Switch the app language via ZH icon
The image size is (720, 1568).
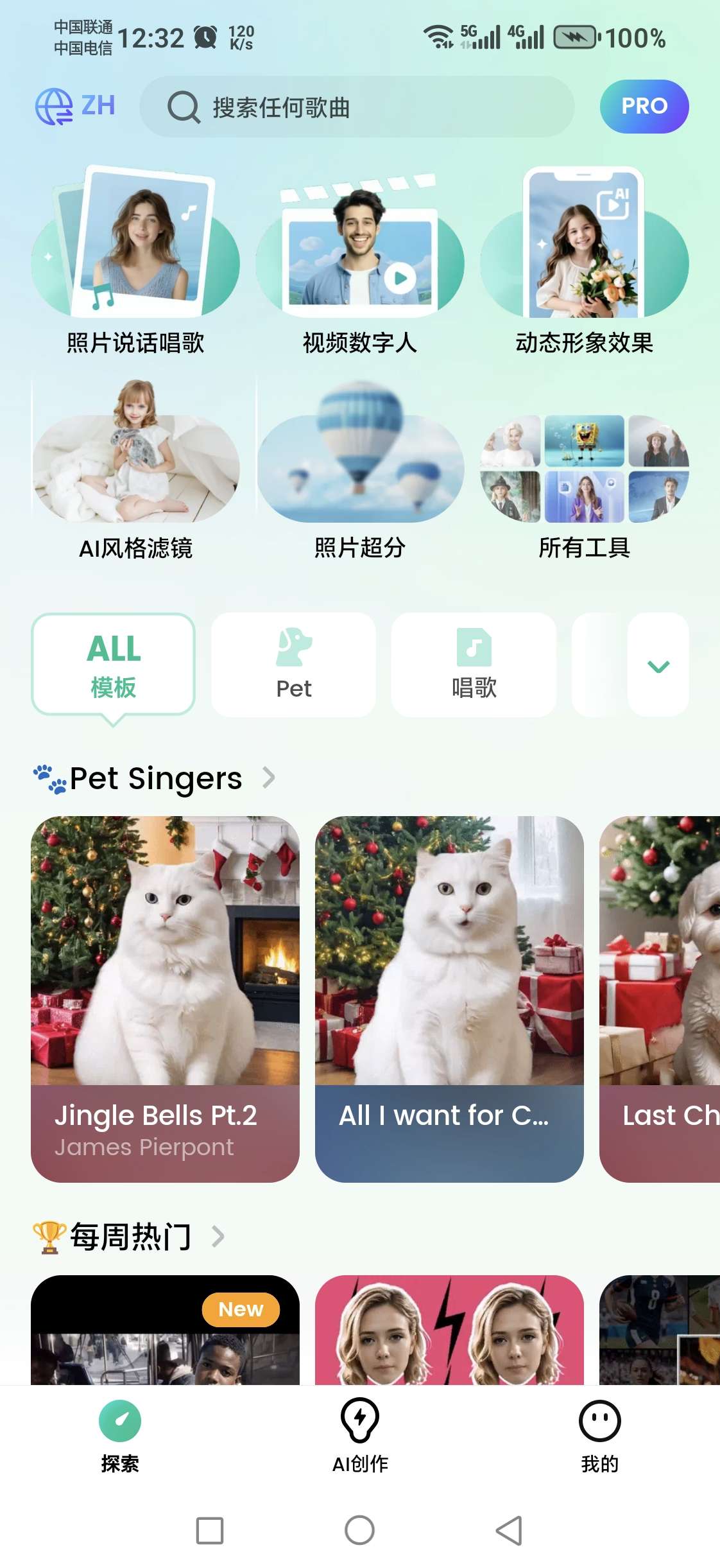coord(74,107)
